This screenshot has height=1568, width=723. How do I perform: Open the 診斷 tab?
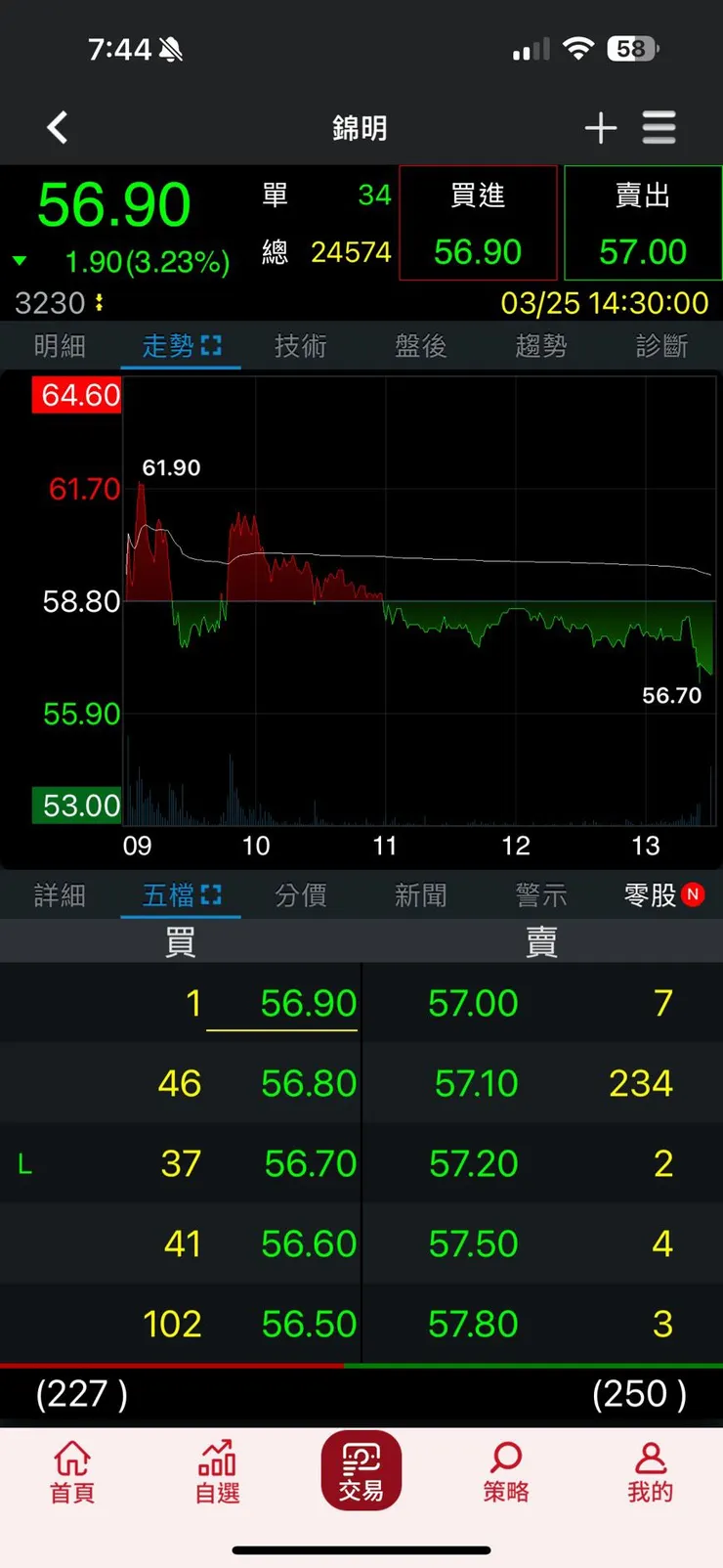(x=661, y=346)
